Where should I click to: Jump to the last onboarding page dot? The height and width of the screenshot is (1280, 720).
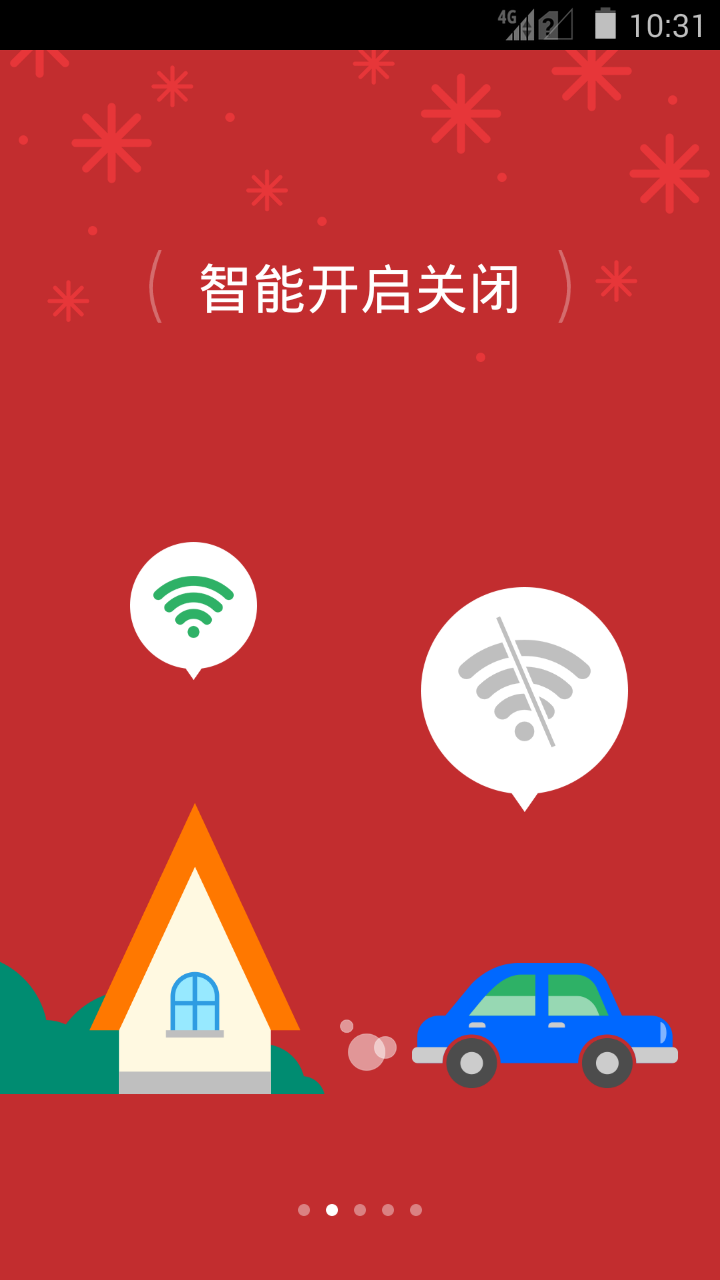[415, 1210]
